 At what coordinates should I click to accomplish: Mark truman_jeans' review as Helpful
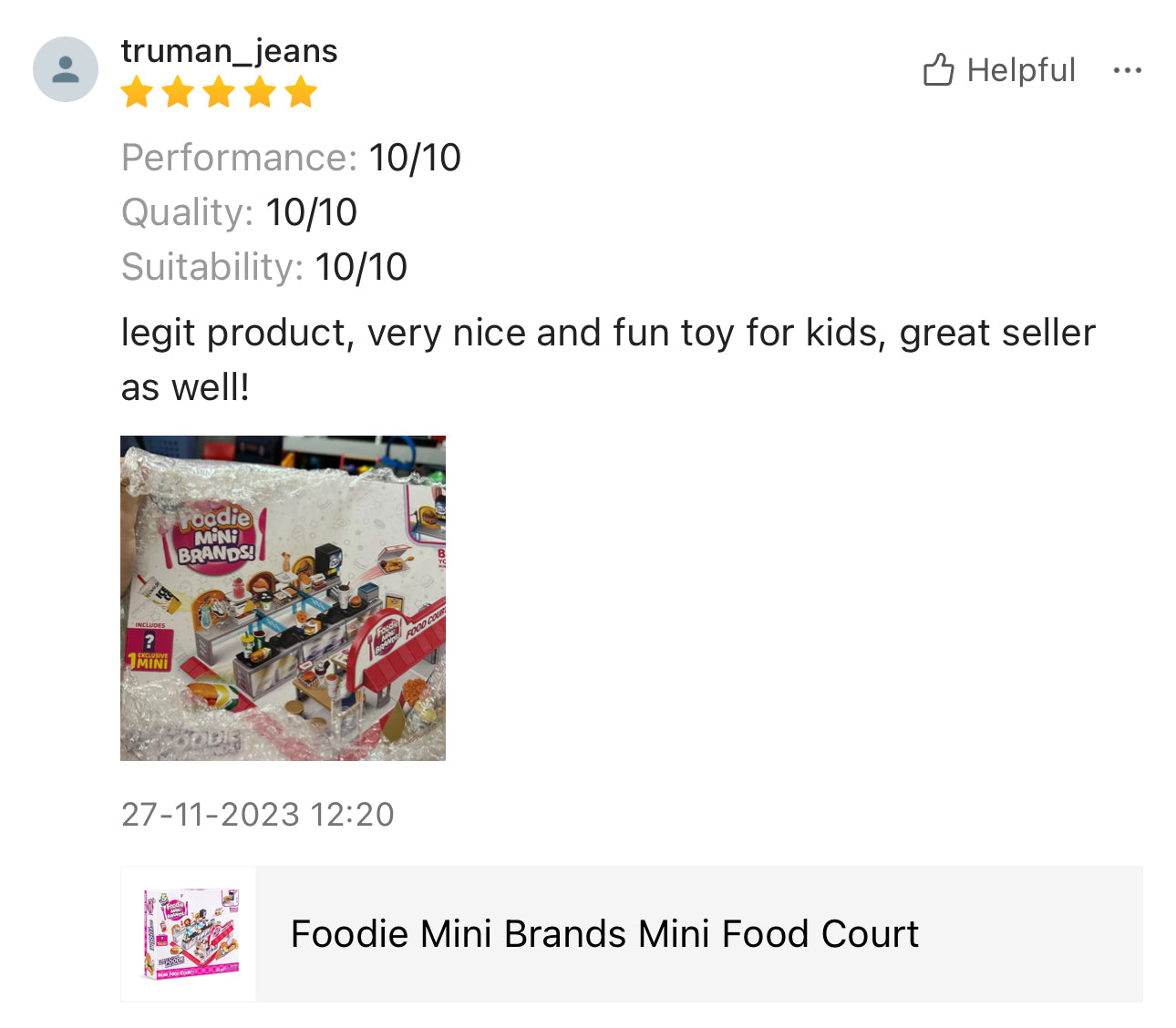coord(998,70)
